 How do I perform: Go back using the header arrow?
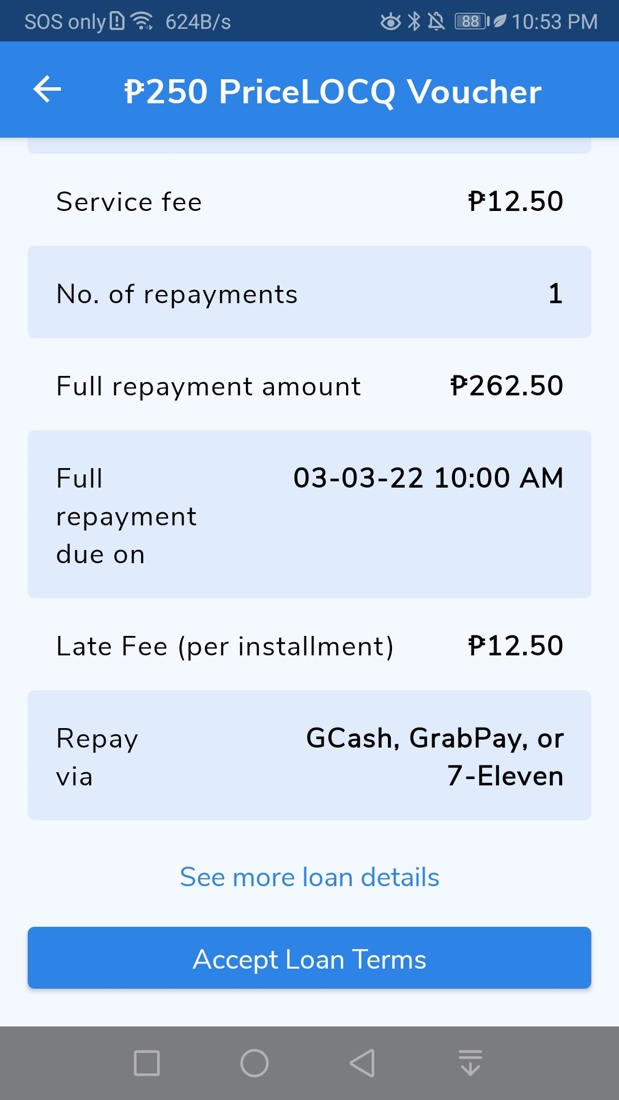[x=47, y=90]
